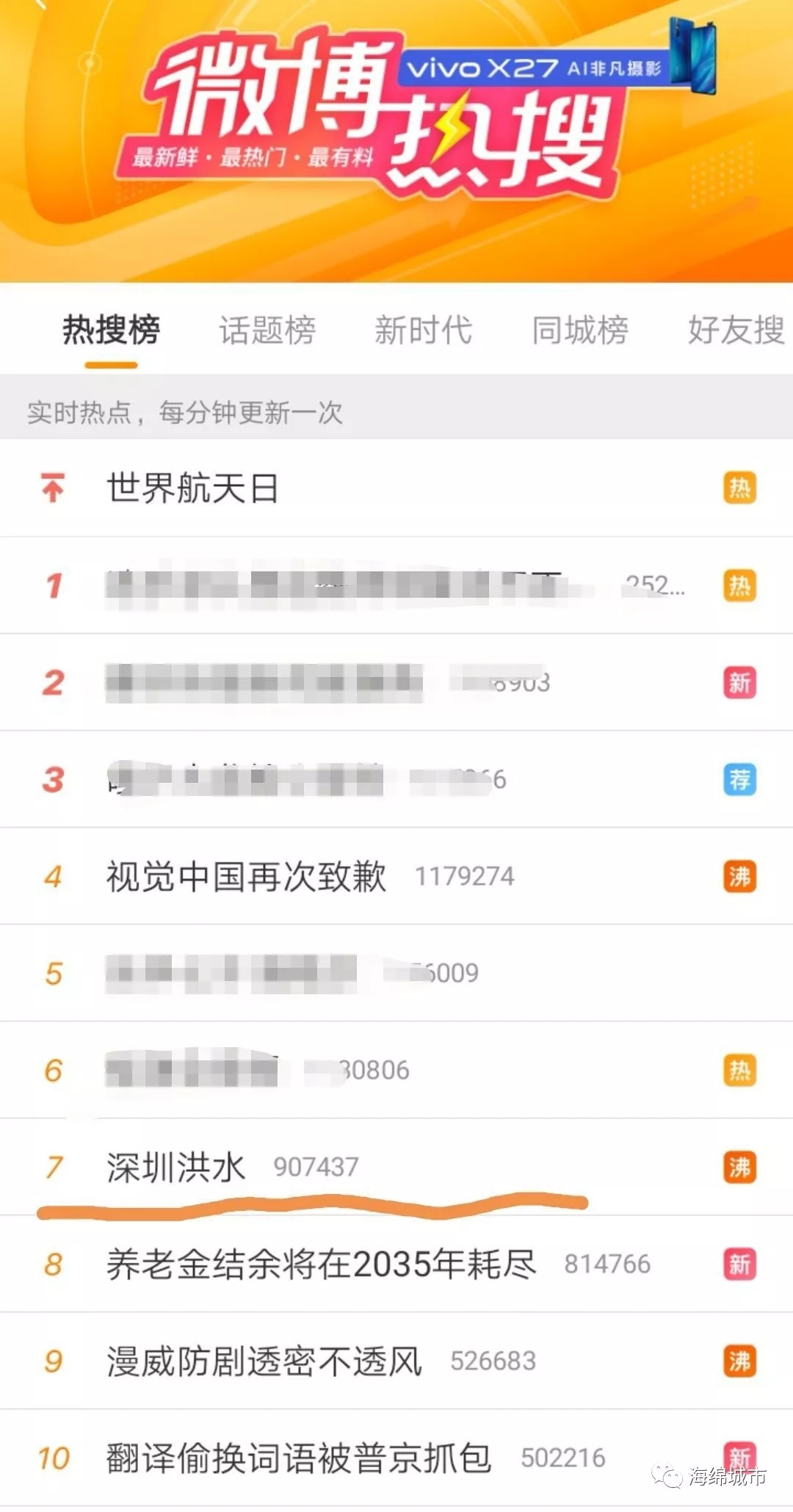
Task: Open the hot search 视觉中国再次致歉
Action: click(247, 876)
